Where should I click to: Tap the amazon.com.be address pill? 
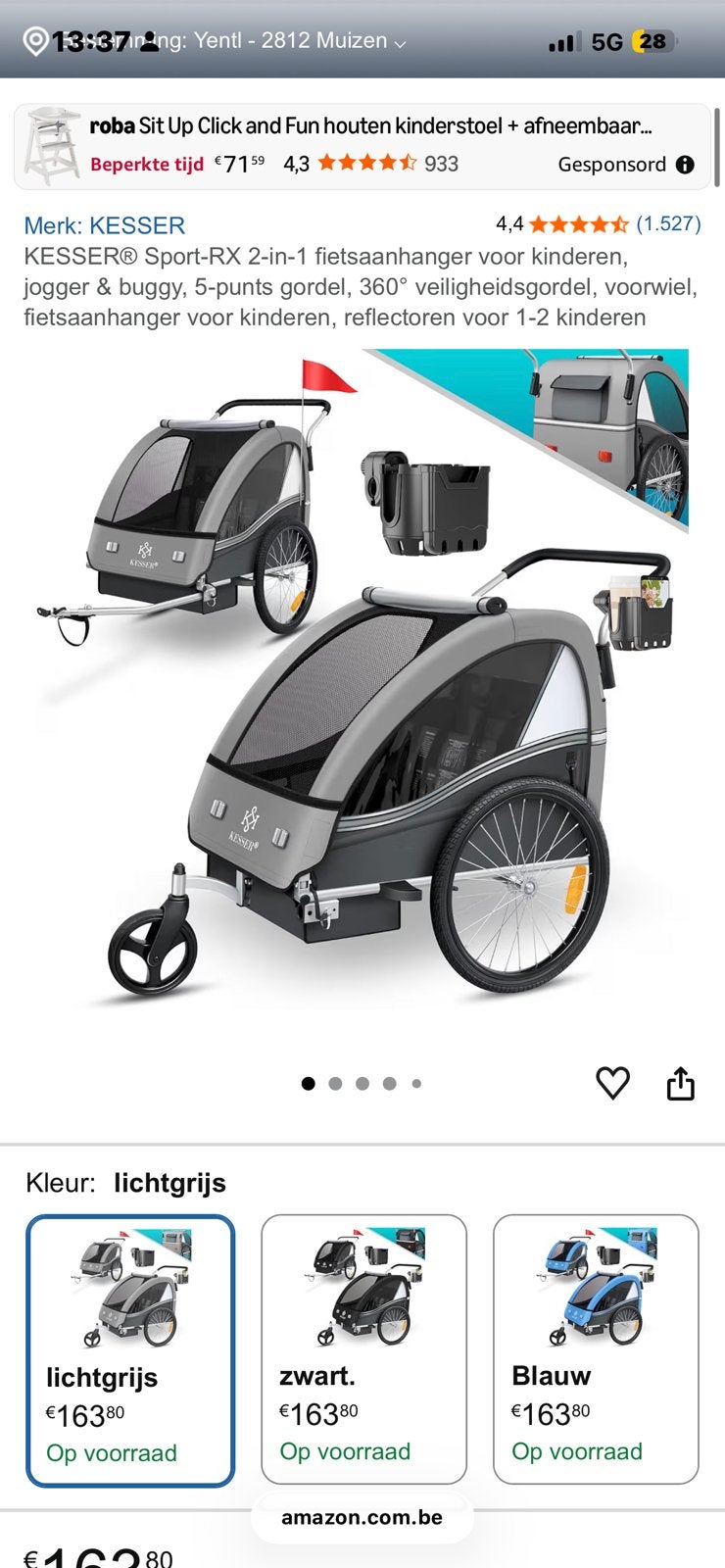click(x=362, y=1517)
